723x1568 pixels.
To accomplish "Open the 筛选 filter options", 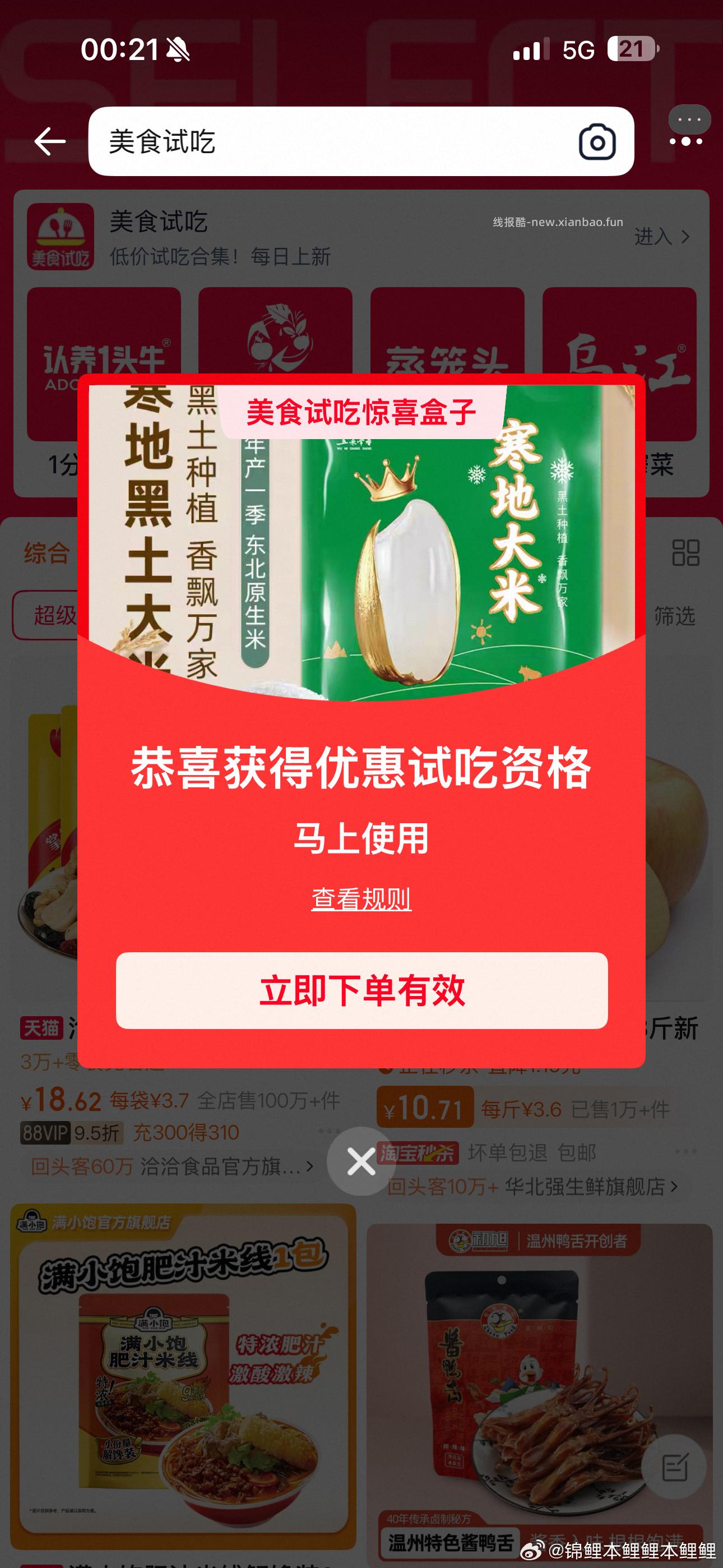I will 675,616.
